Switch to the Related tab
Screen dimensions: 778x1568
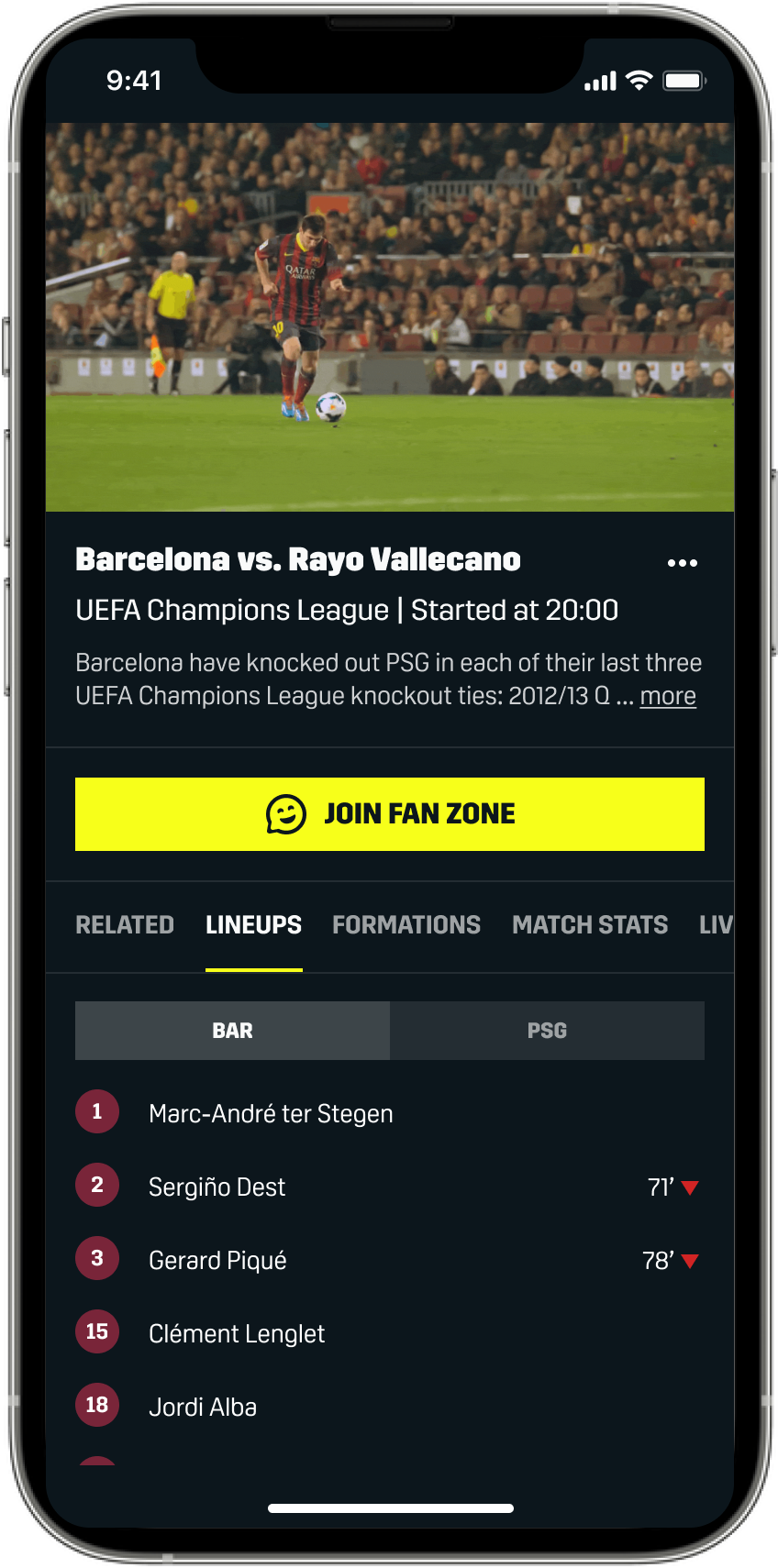125,924
